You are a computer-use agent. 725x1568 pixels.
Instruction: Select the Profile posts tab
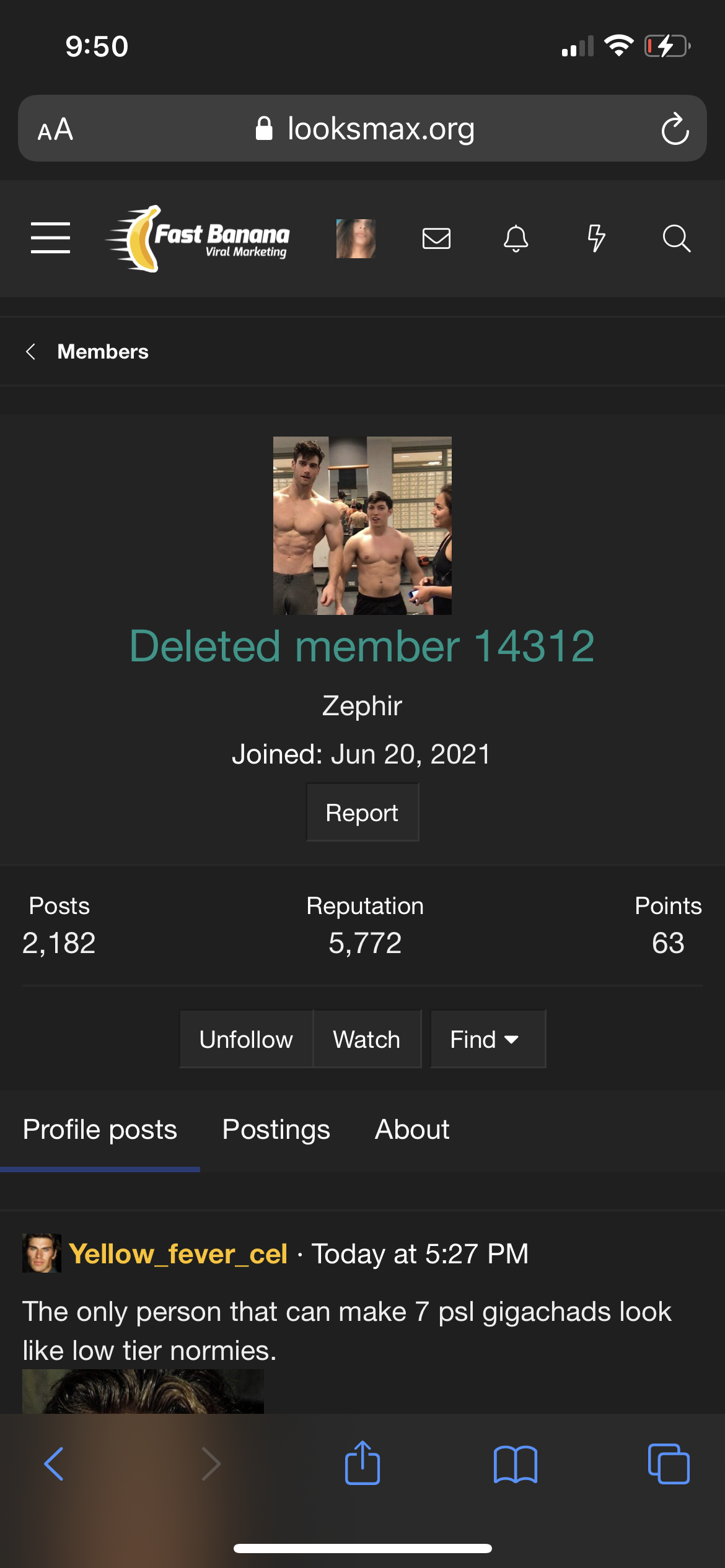[x=100, y=1130]
